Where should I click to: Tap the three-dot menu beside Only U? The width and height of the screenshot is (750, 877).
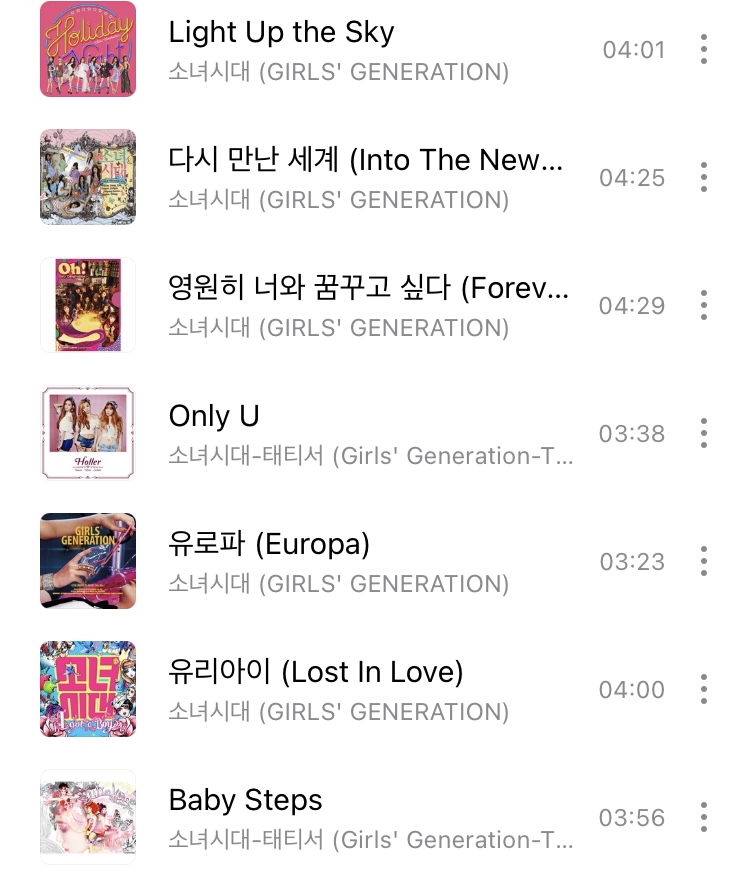(x=704, y=433)
